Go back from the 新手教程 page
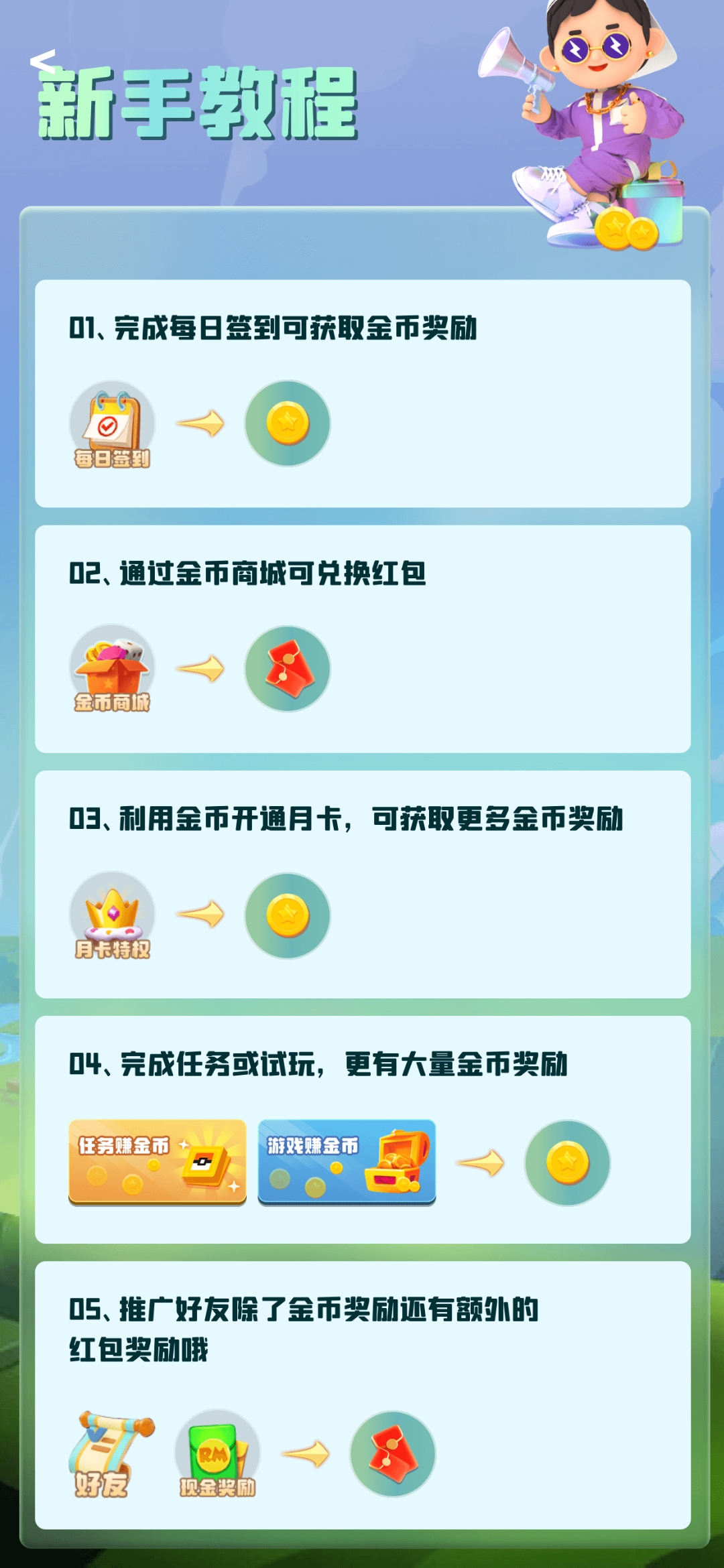The image size is (724, 1568). [43, 62]
